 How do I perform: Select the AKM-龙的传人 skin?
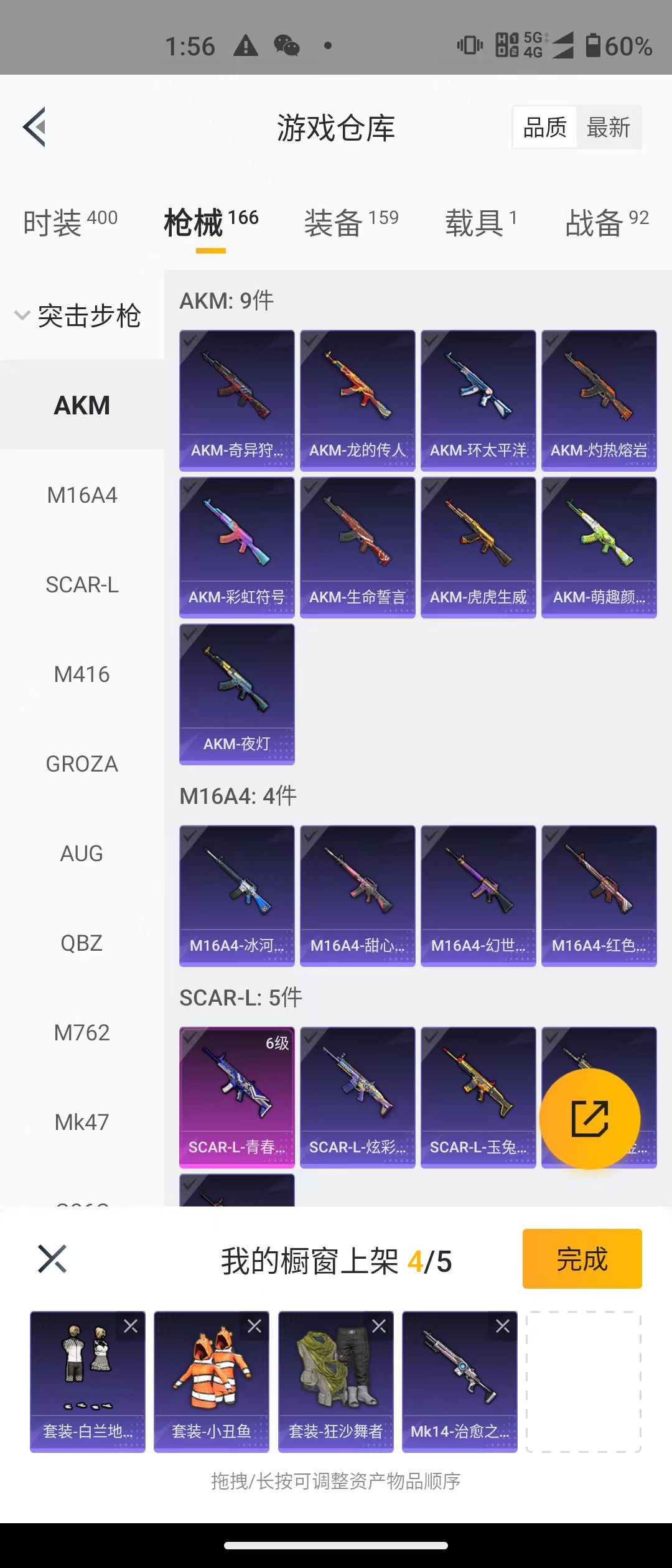pos(357,400)
